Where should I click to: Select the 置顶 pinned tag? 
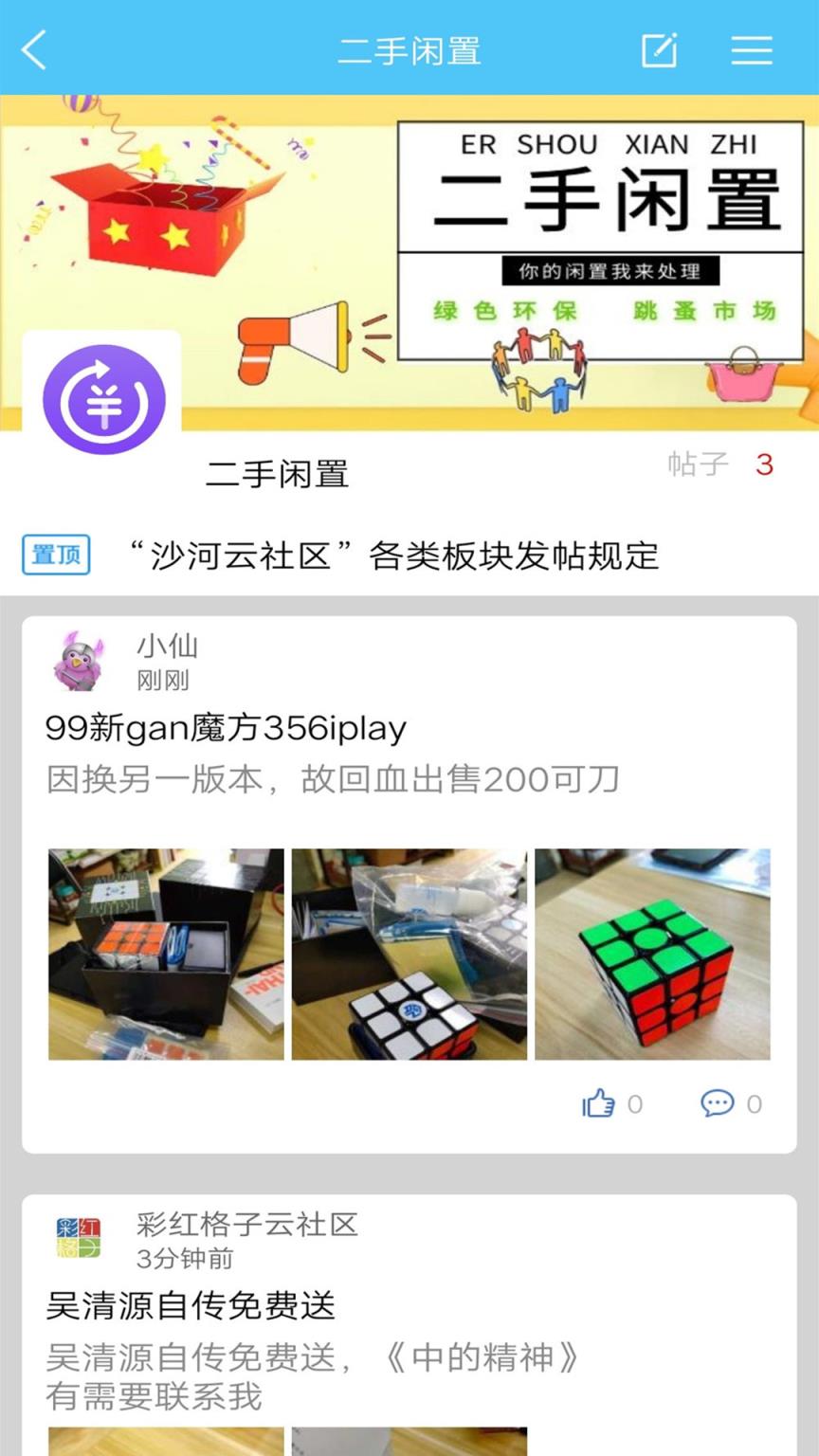(x=55, y=555)
